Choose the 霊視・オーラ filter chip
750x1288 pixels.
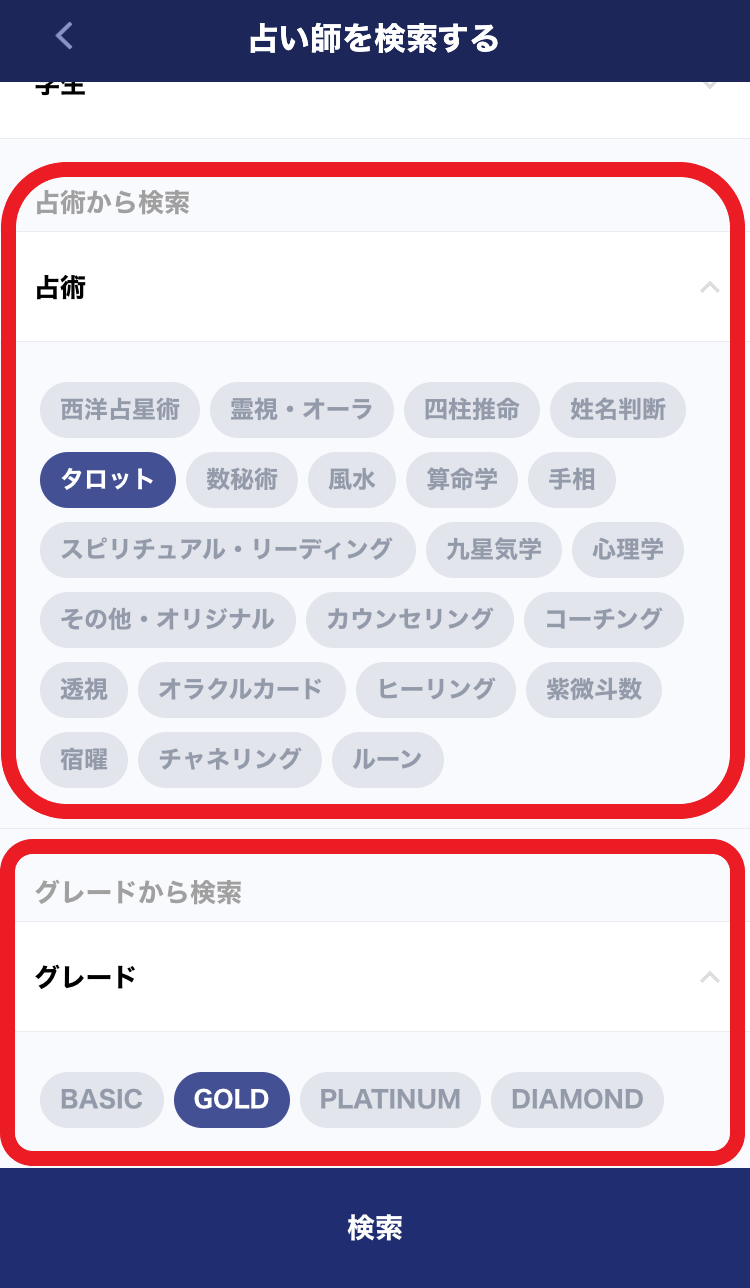(x=301, y=410)
